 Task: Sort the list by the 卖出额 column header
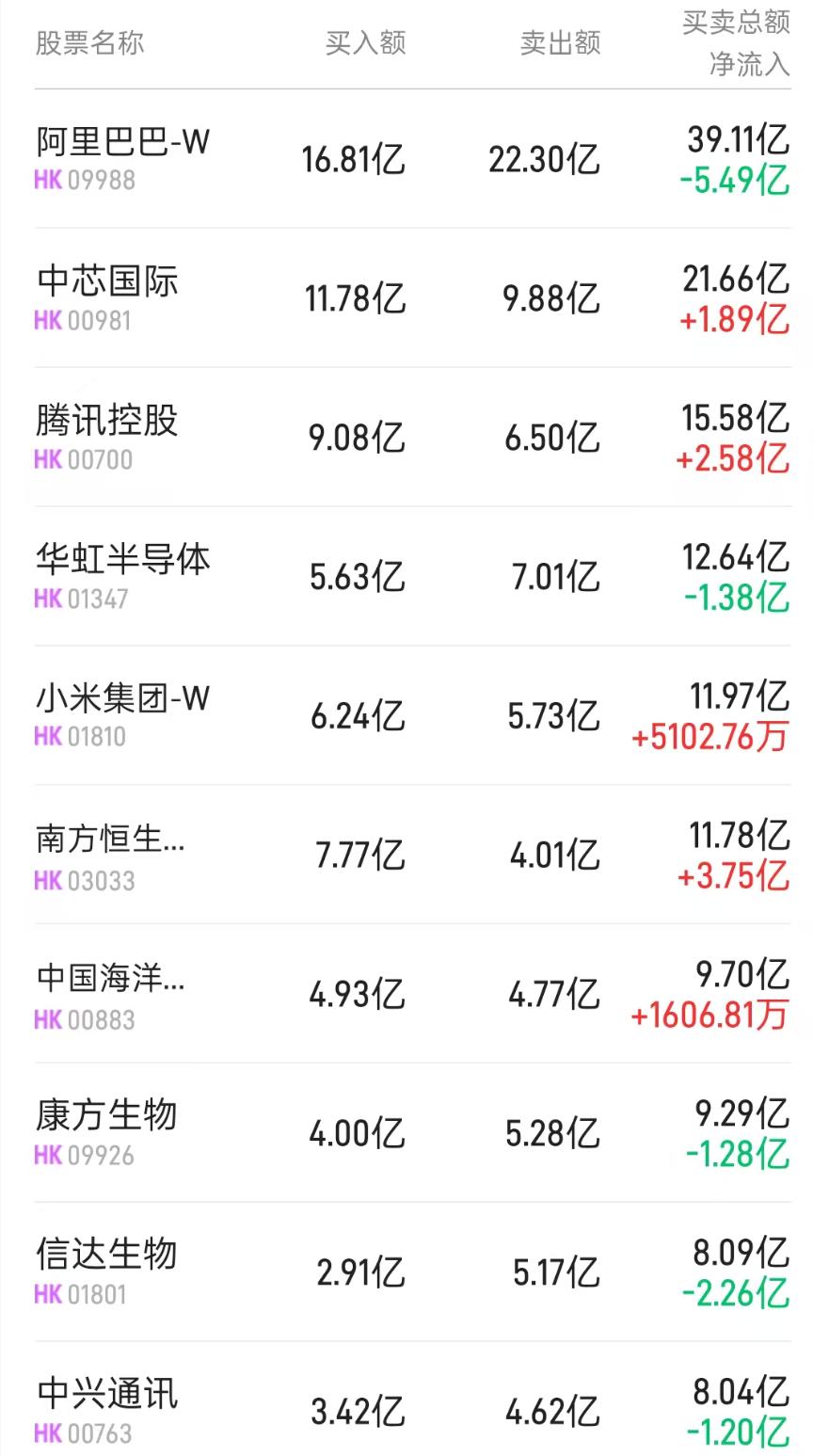559,42
